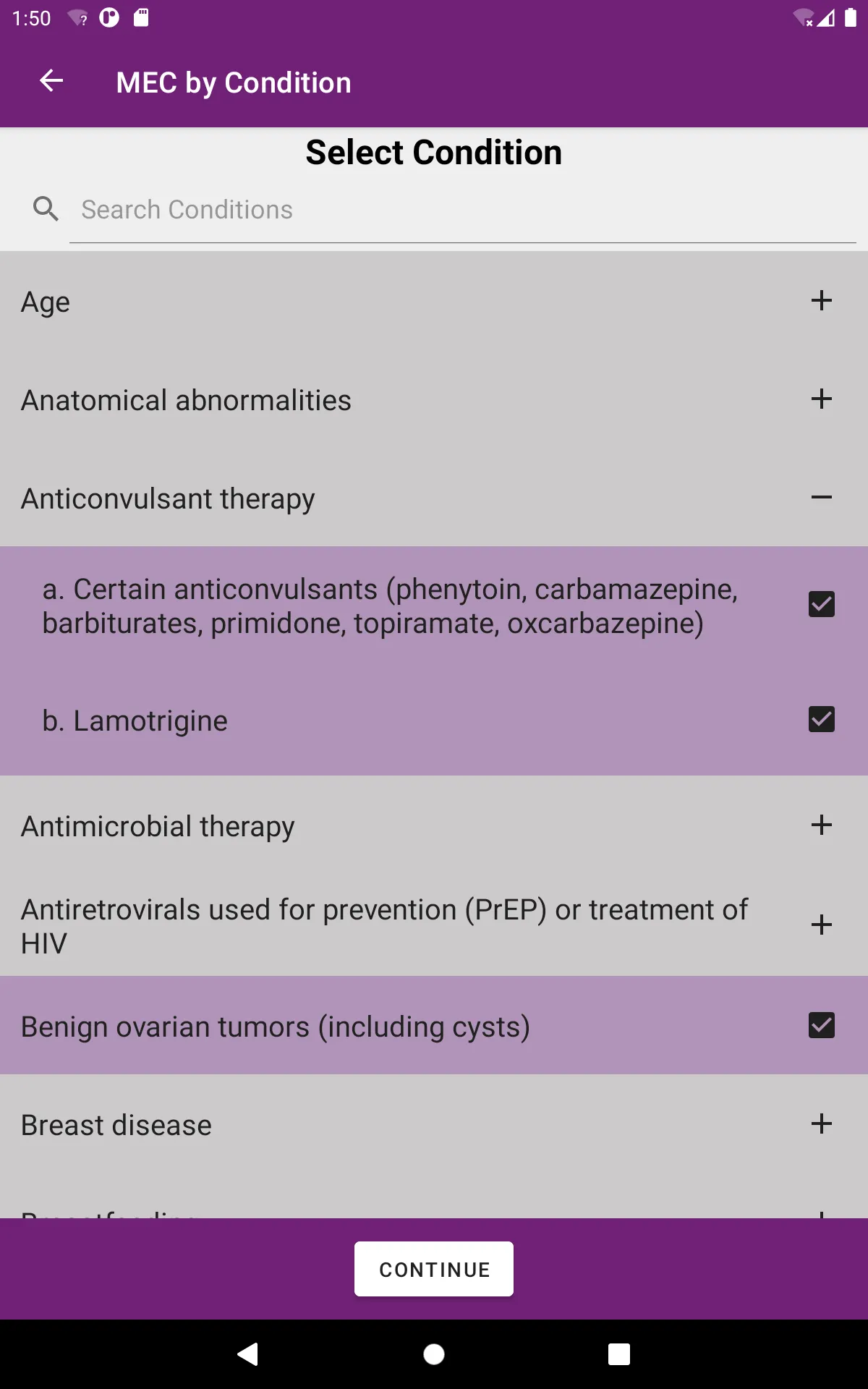868x1389 pixels.
Task: Expand Anatomical abnormalities
Action: (x=821, y=399)
